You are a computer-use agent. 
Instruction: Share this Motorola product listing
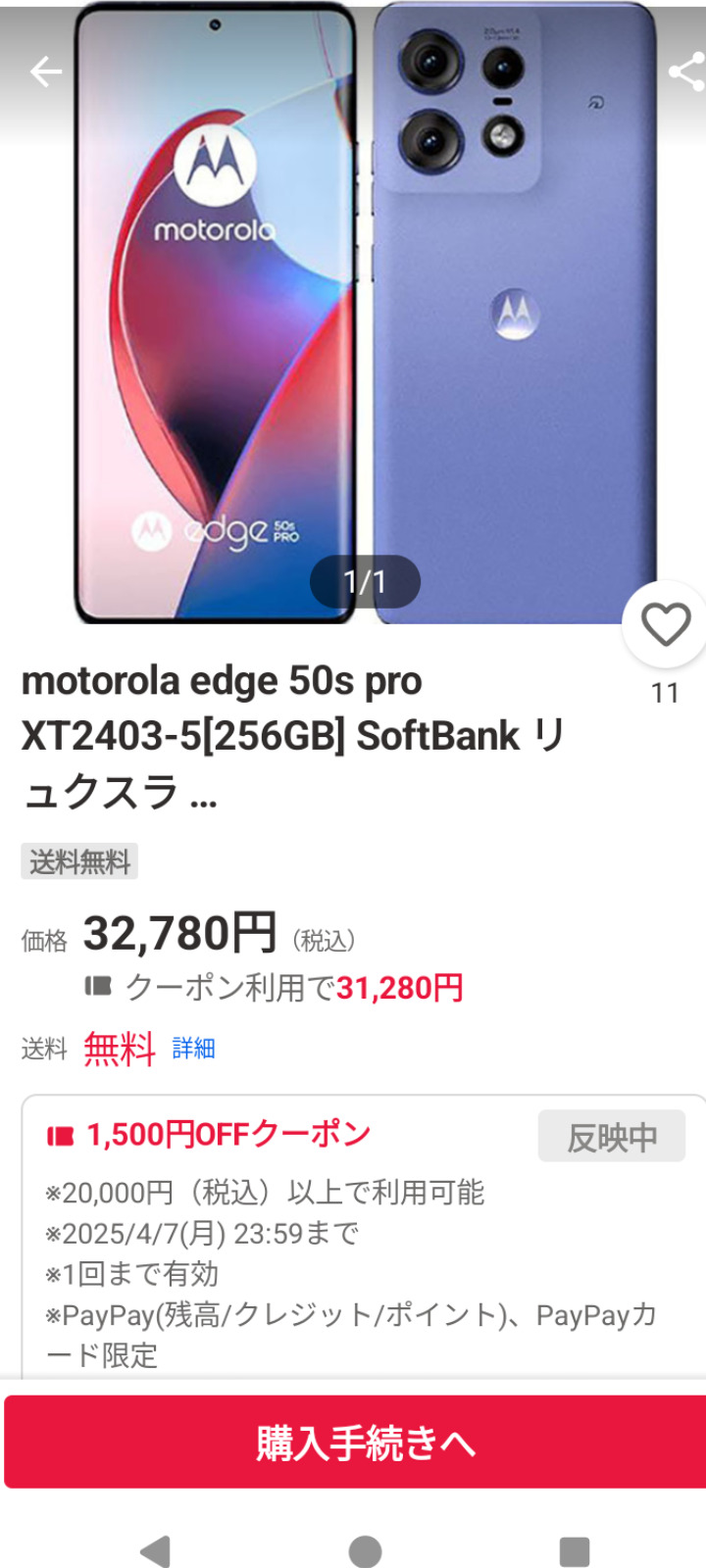click(684, 72)
